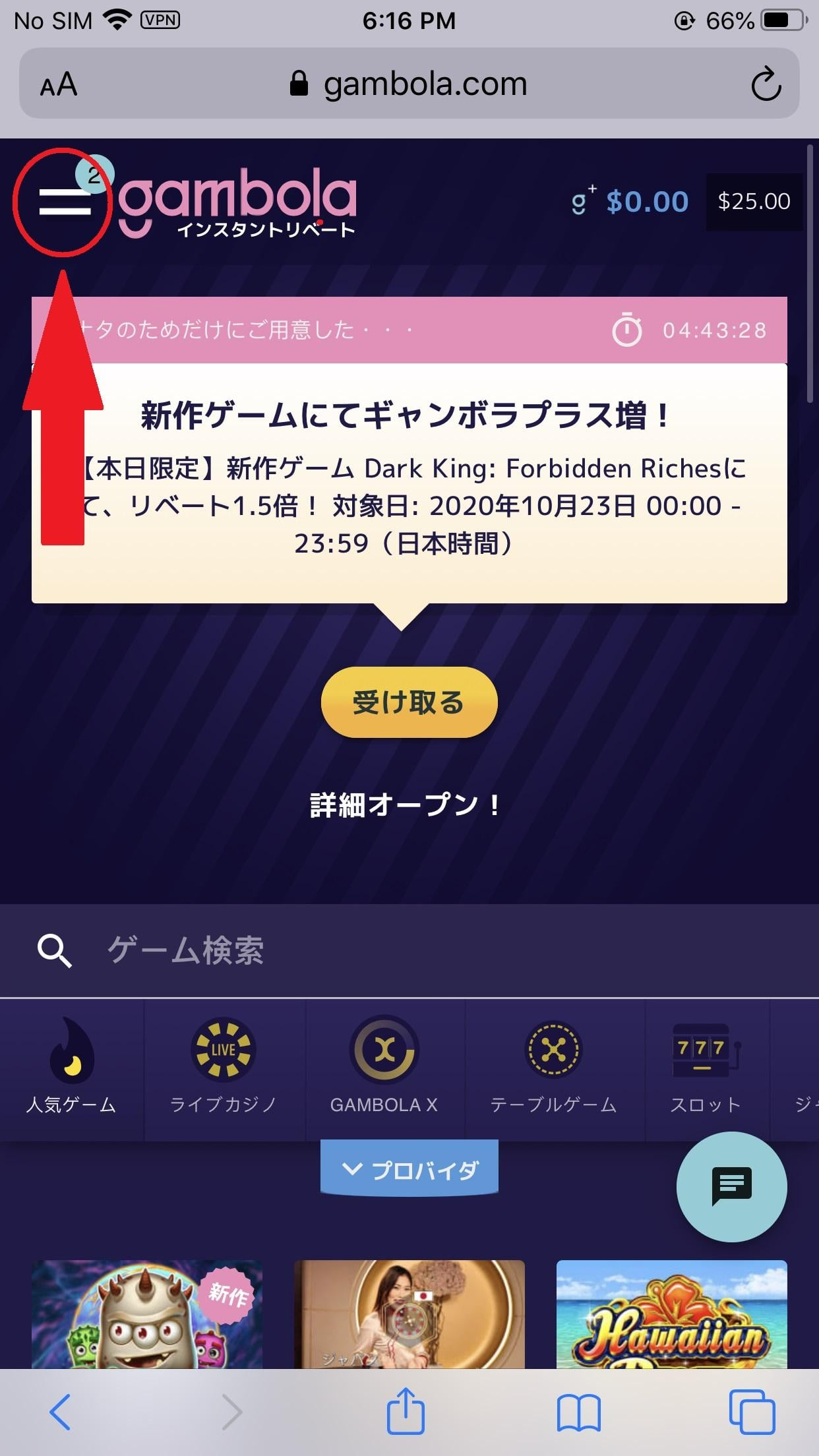This screenshot has height=1456, width=819.
Task: Open the live chat bubble
Action: (731, 1186)
